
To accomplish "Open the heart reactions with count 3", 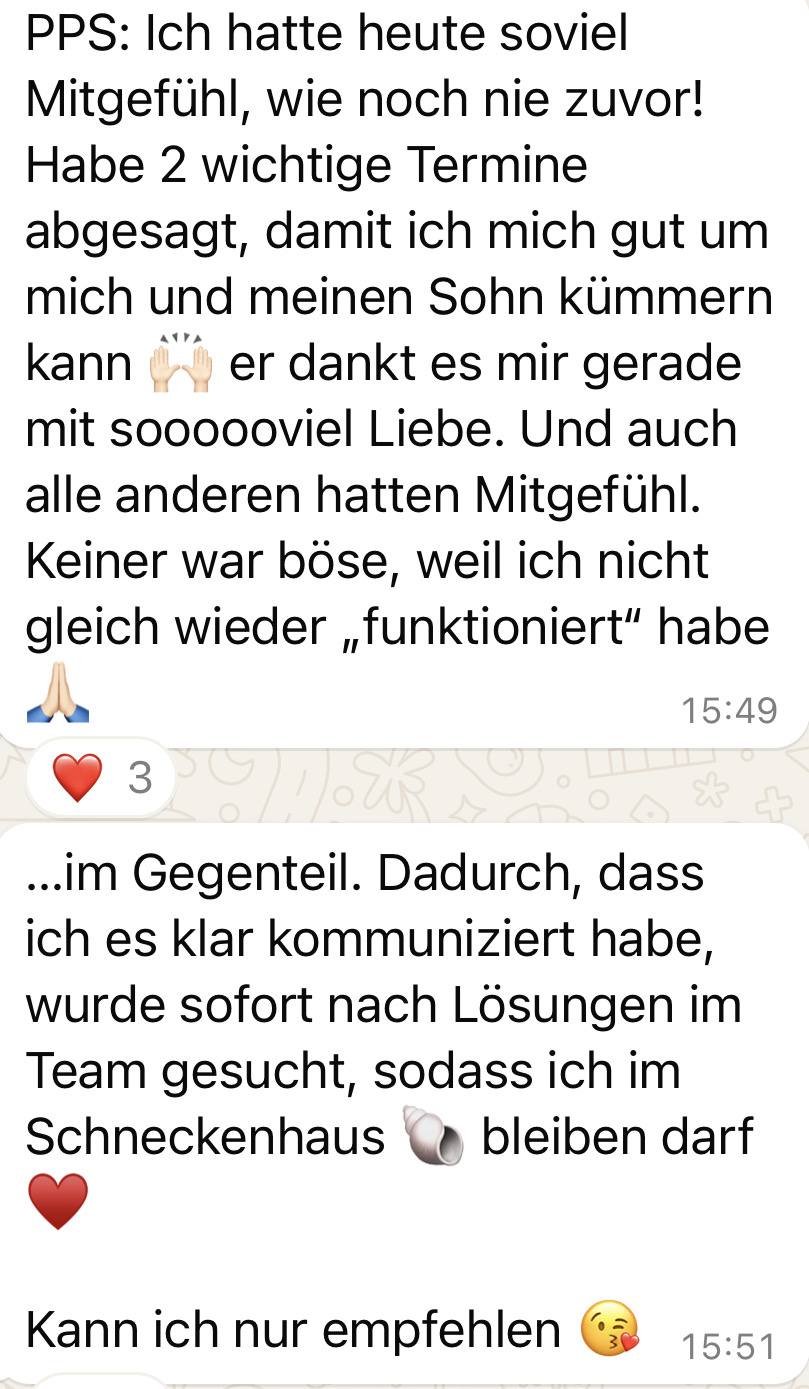I will (101, 778).
